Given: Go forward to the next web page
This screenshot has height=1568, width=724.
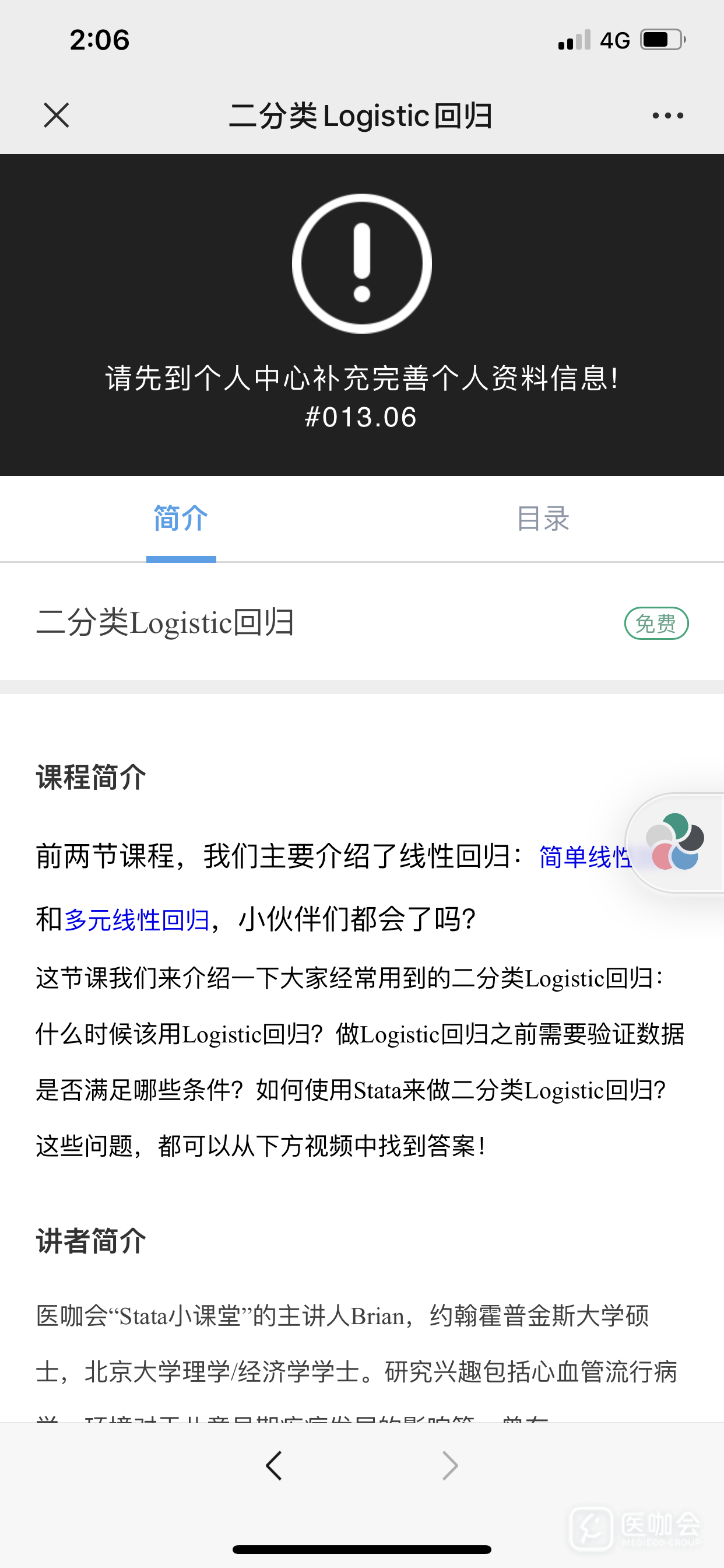Looking at the screenshot, I should coord(449,1466).
